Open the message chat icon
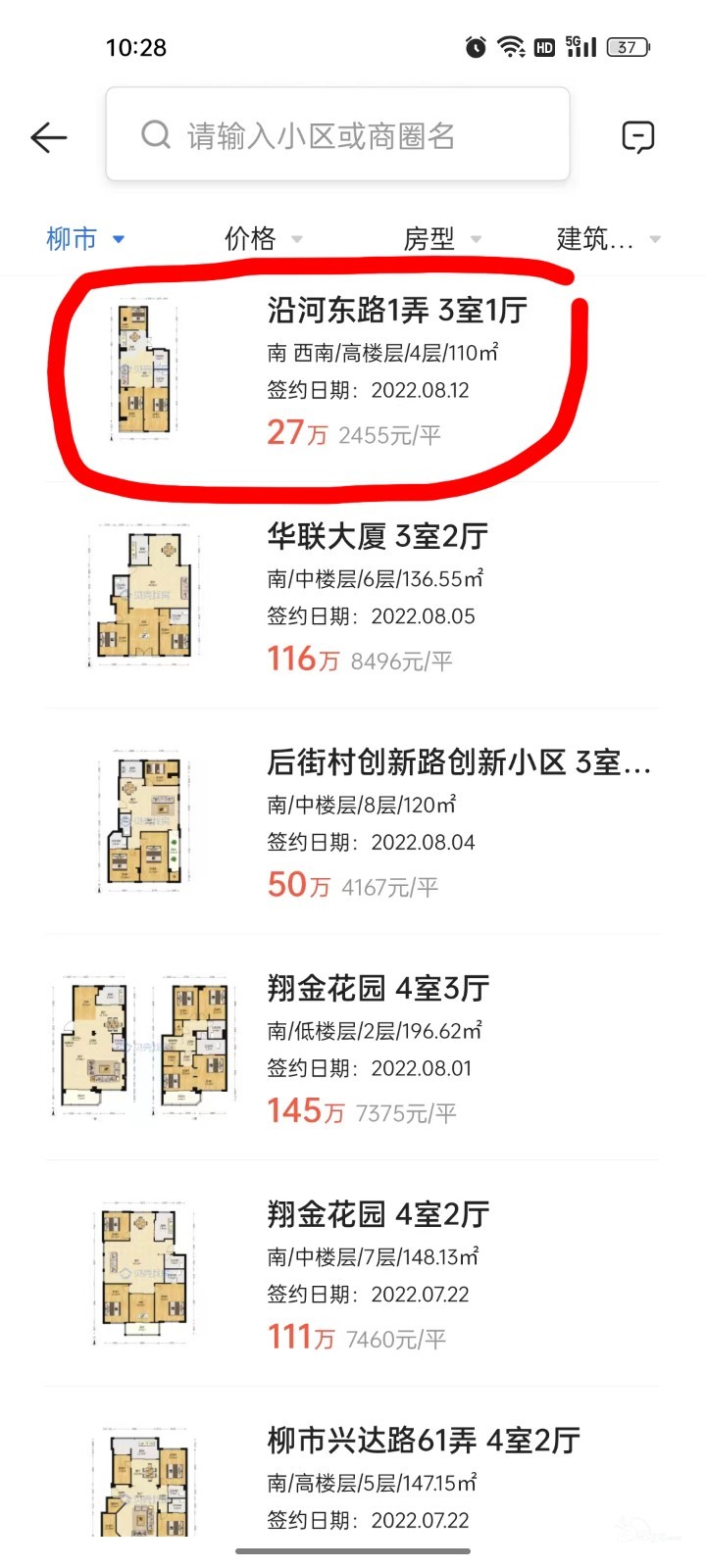 (637, 137)
